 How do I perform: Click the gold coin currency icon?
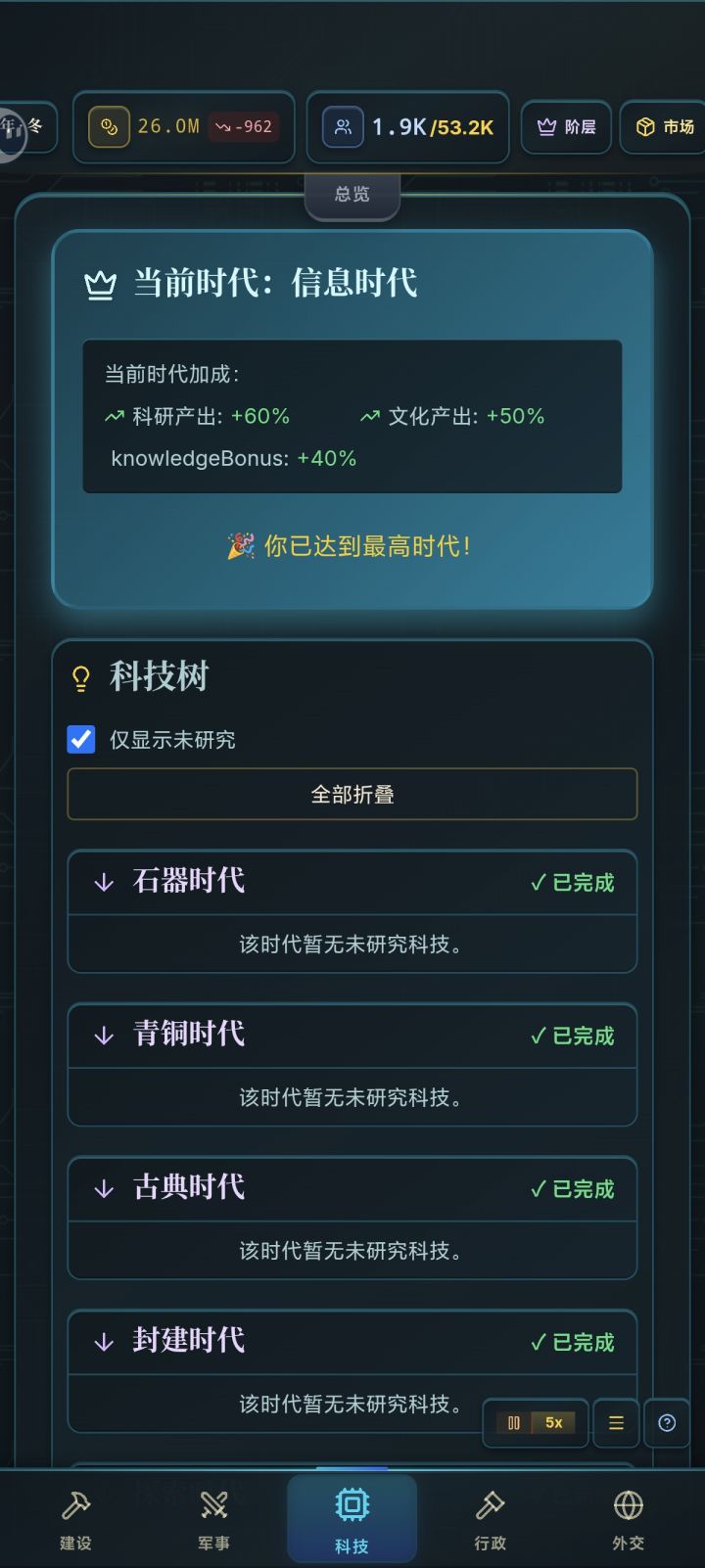click(111, 127)
